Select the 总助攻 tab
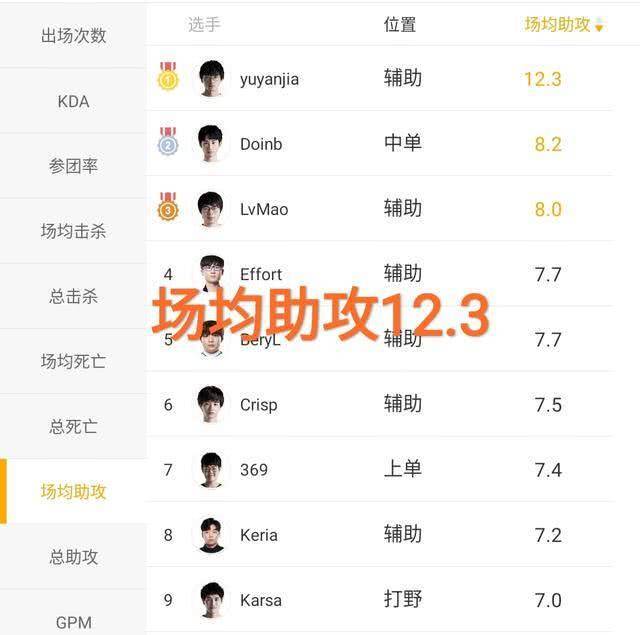Screen dimensions: 640x635 click(x=73, y=556)
